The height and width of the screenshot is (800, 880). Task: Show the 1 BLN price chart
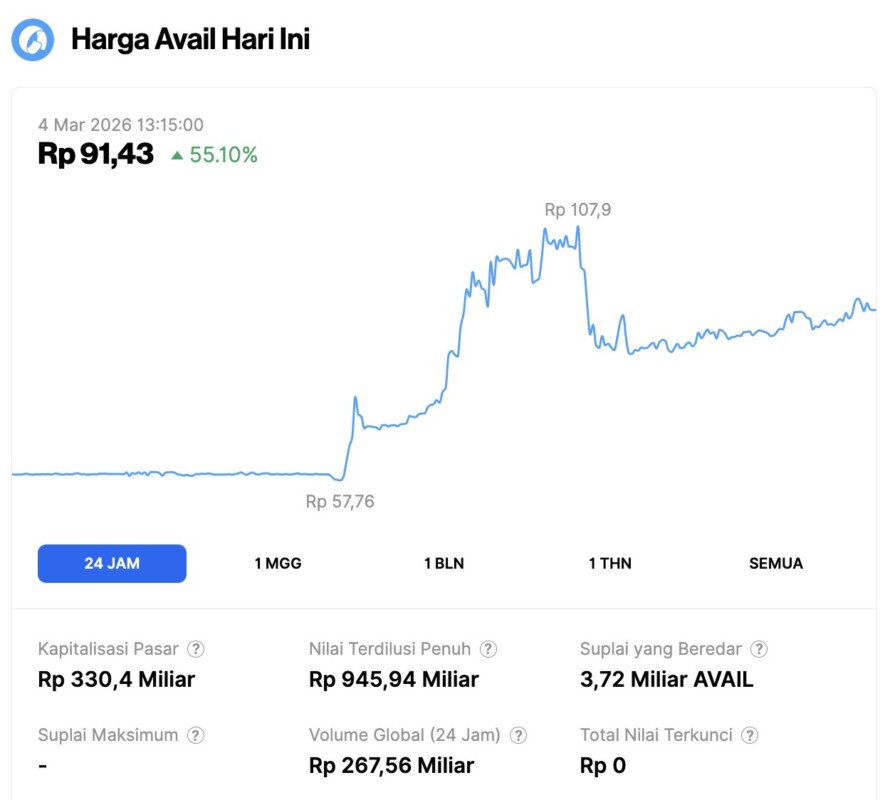(x=444, y=563)
